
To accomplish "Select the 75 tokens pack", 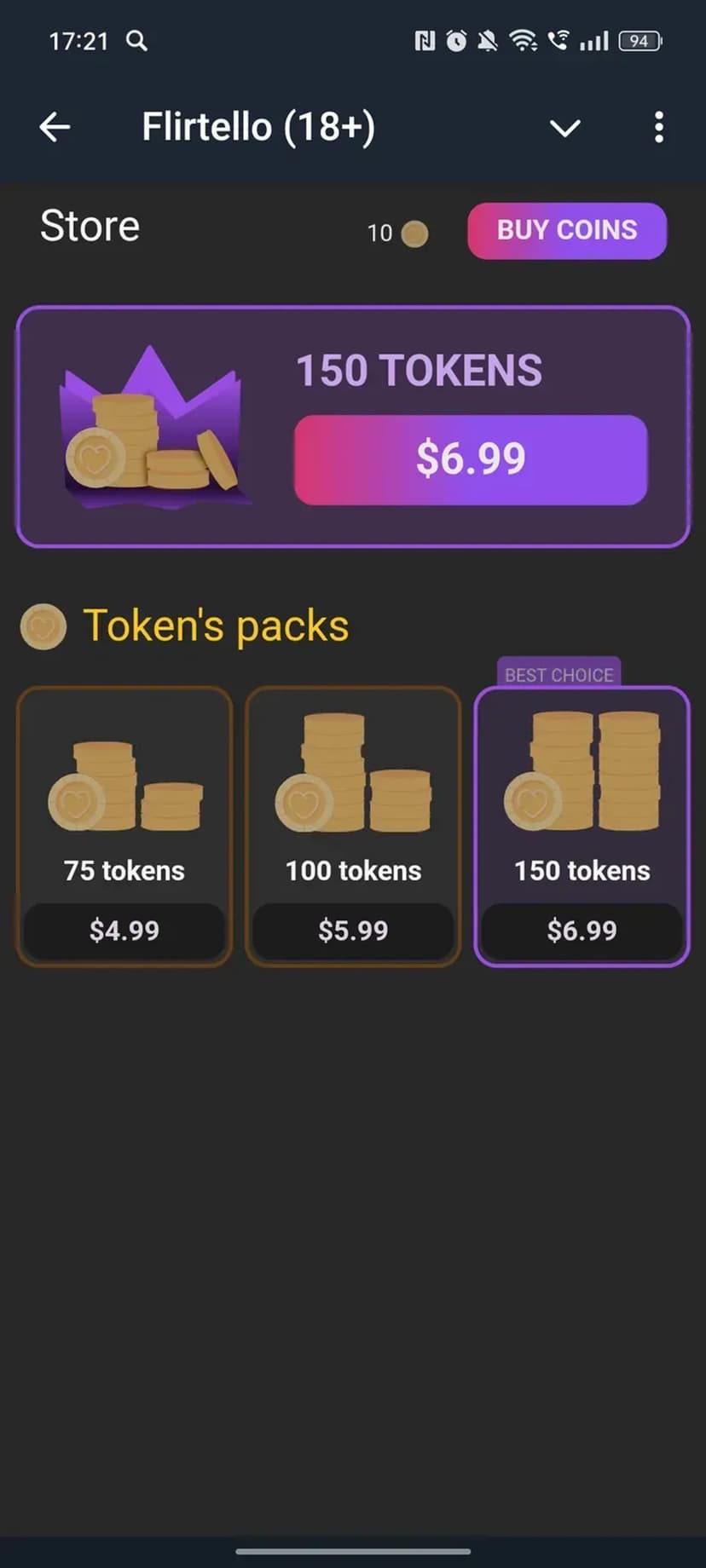I will click(124, 827).
